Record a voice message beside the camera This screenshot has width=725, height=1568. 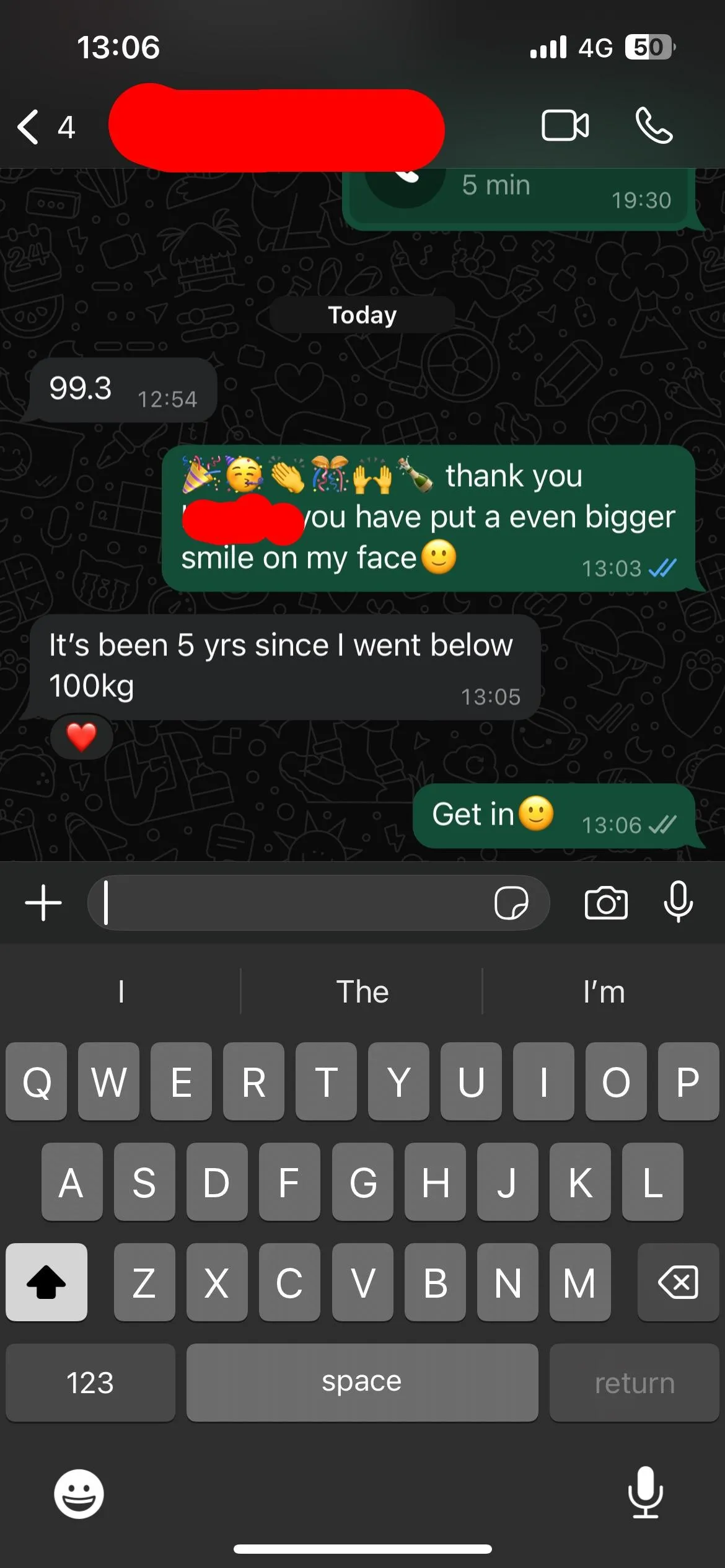(x=679, y=902)
